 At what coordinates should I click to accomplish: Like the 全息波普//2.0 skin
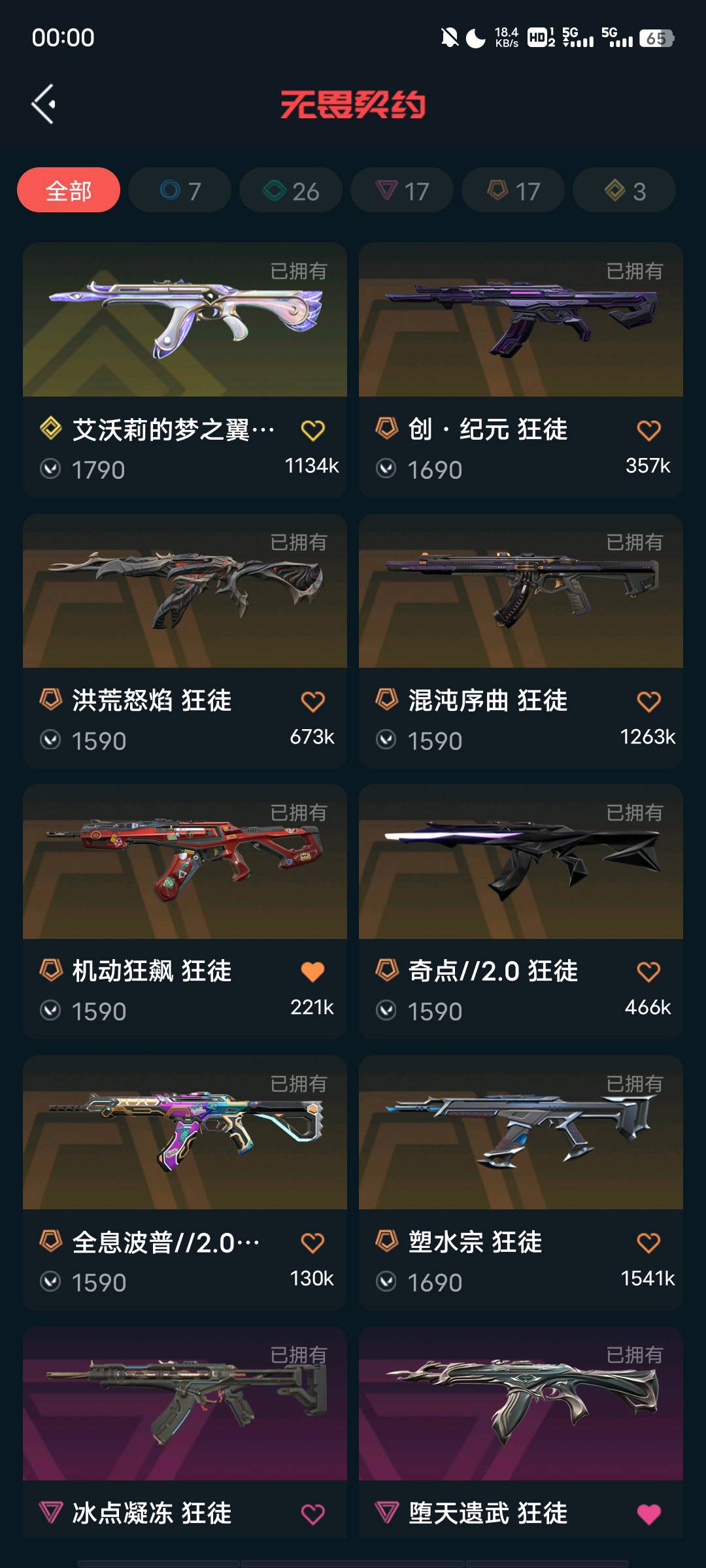tap(312, 1243)
